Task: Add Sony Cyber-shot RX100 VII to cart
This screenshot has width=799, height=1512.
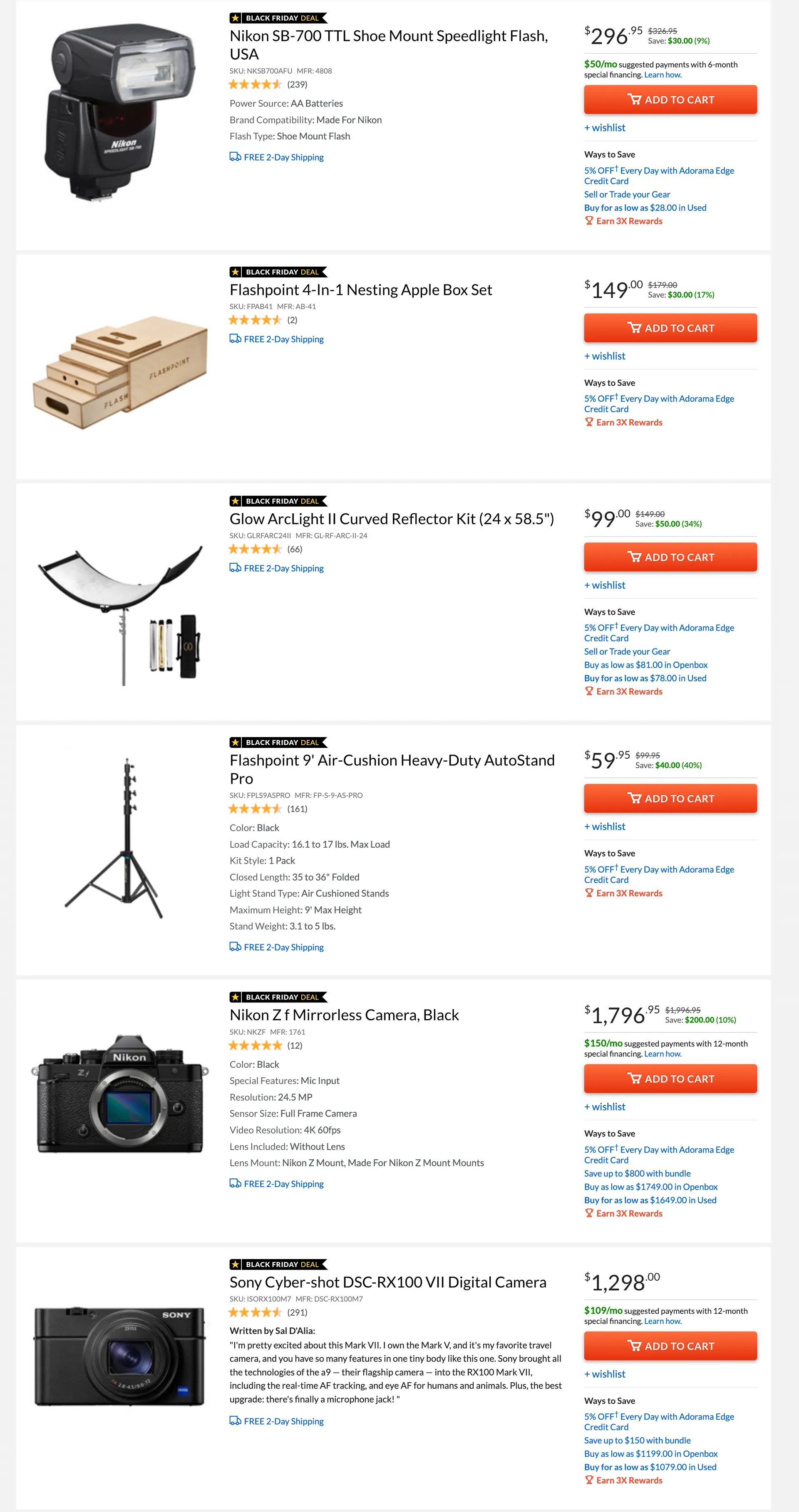Action: 670,1346
